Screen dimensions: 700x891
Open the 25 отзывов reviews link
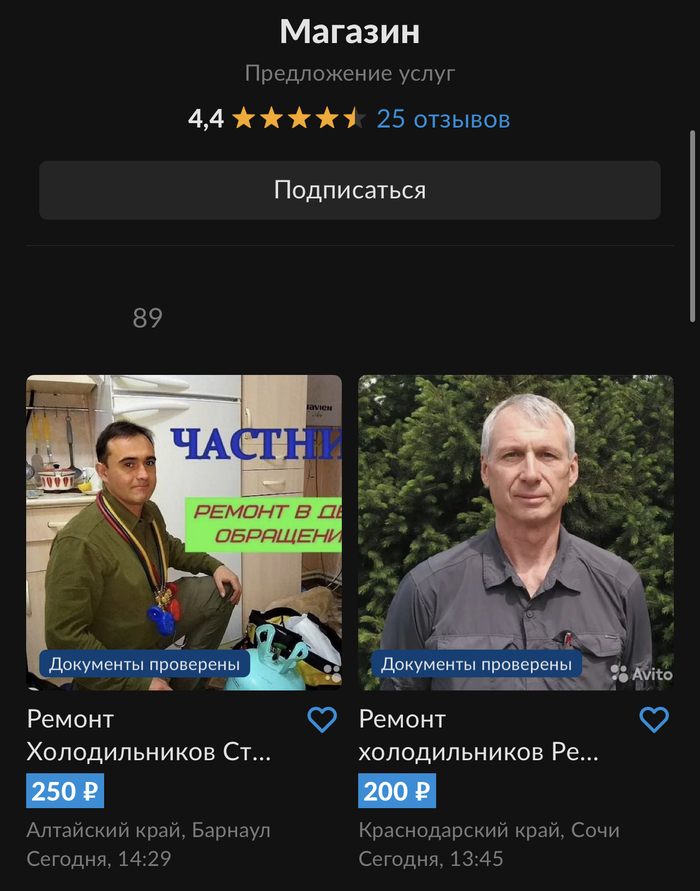(443, 119)
